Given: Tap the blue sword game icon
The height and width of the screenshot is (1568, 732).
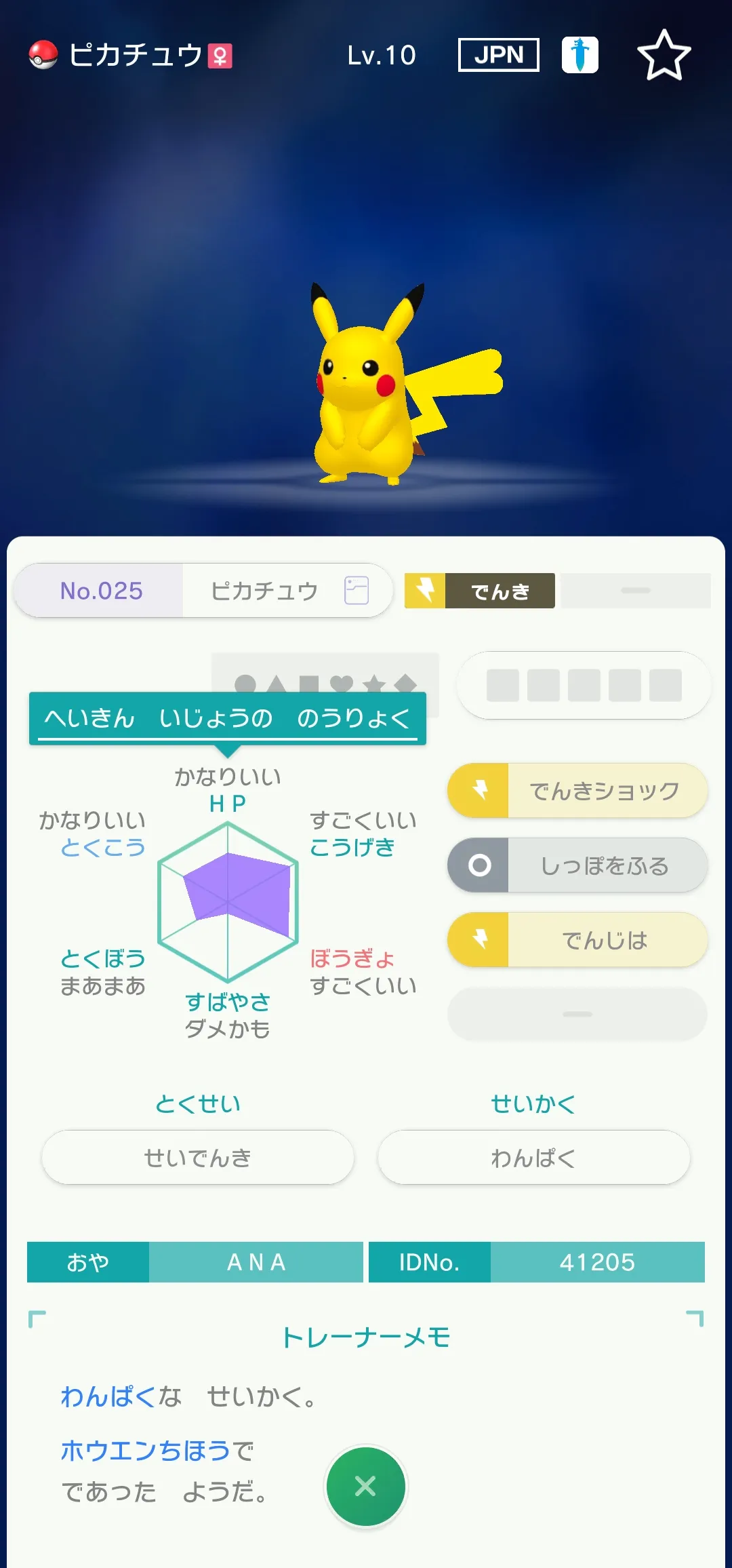Looking at the screenshot, I should click(580, 55).
